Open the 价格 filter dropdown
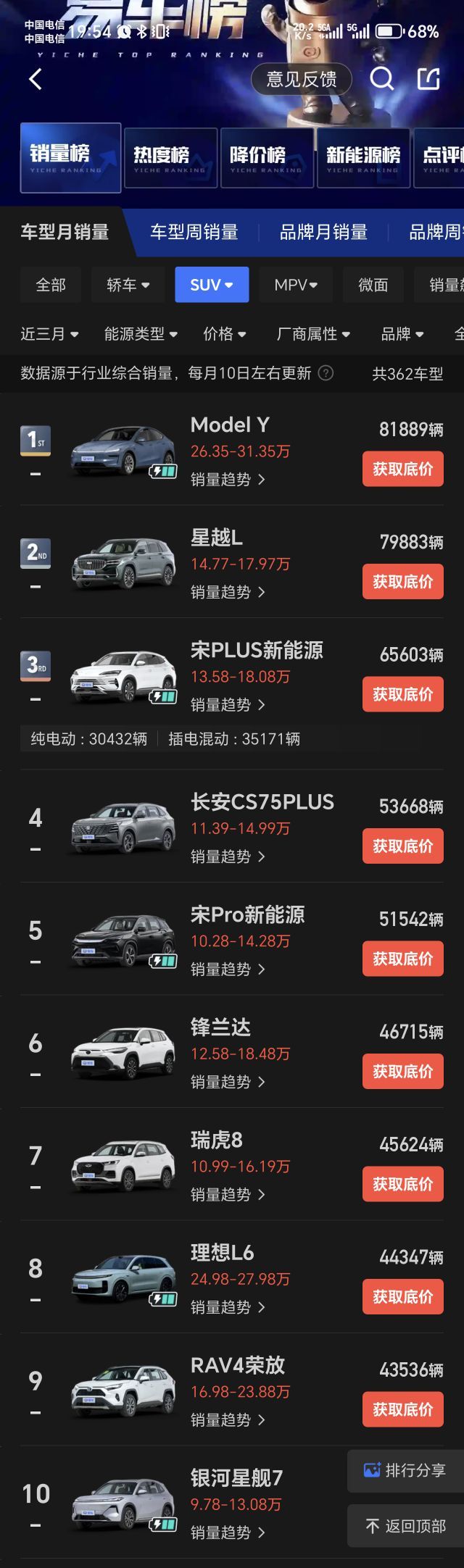 (x=225, y=334)
